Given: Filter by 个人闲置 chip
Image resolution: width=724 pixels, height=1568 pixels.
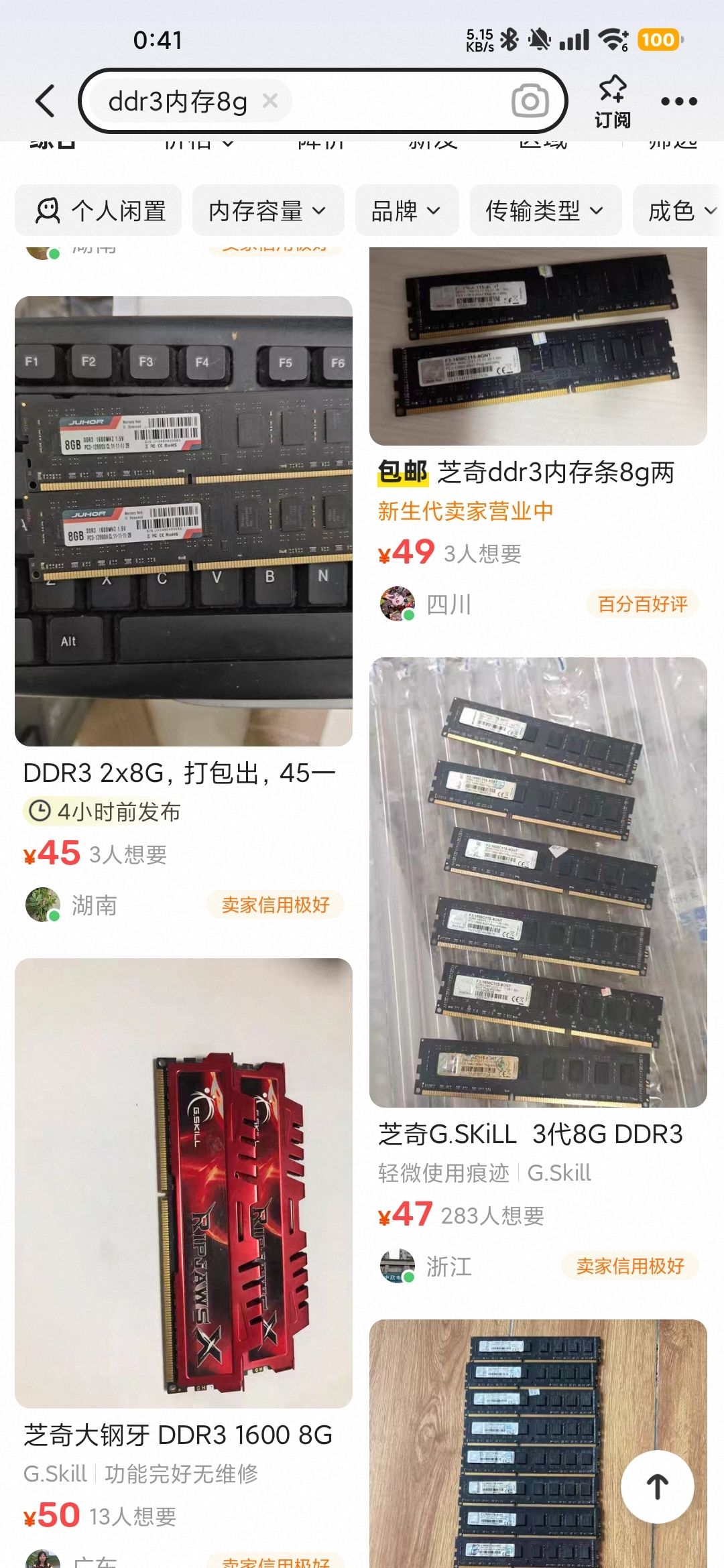Looking at the screenshot, I should point(99,211).
